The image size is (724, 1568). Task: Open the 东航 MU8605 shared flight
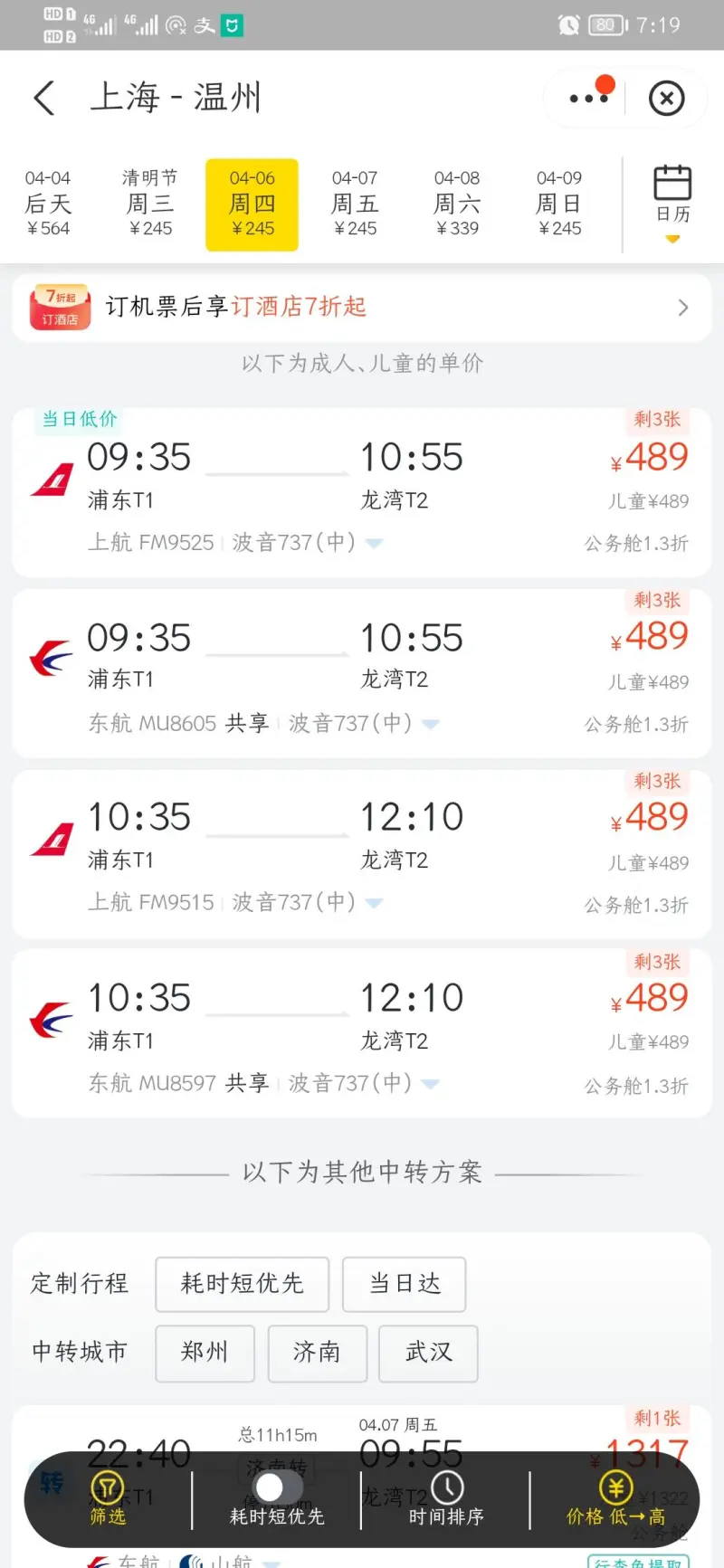click(x=362, y=673)
